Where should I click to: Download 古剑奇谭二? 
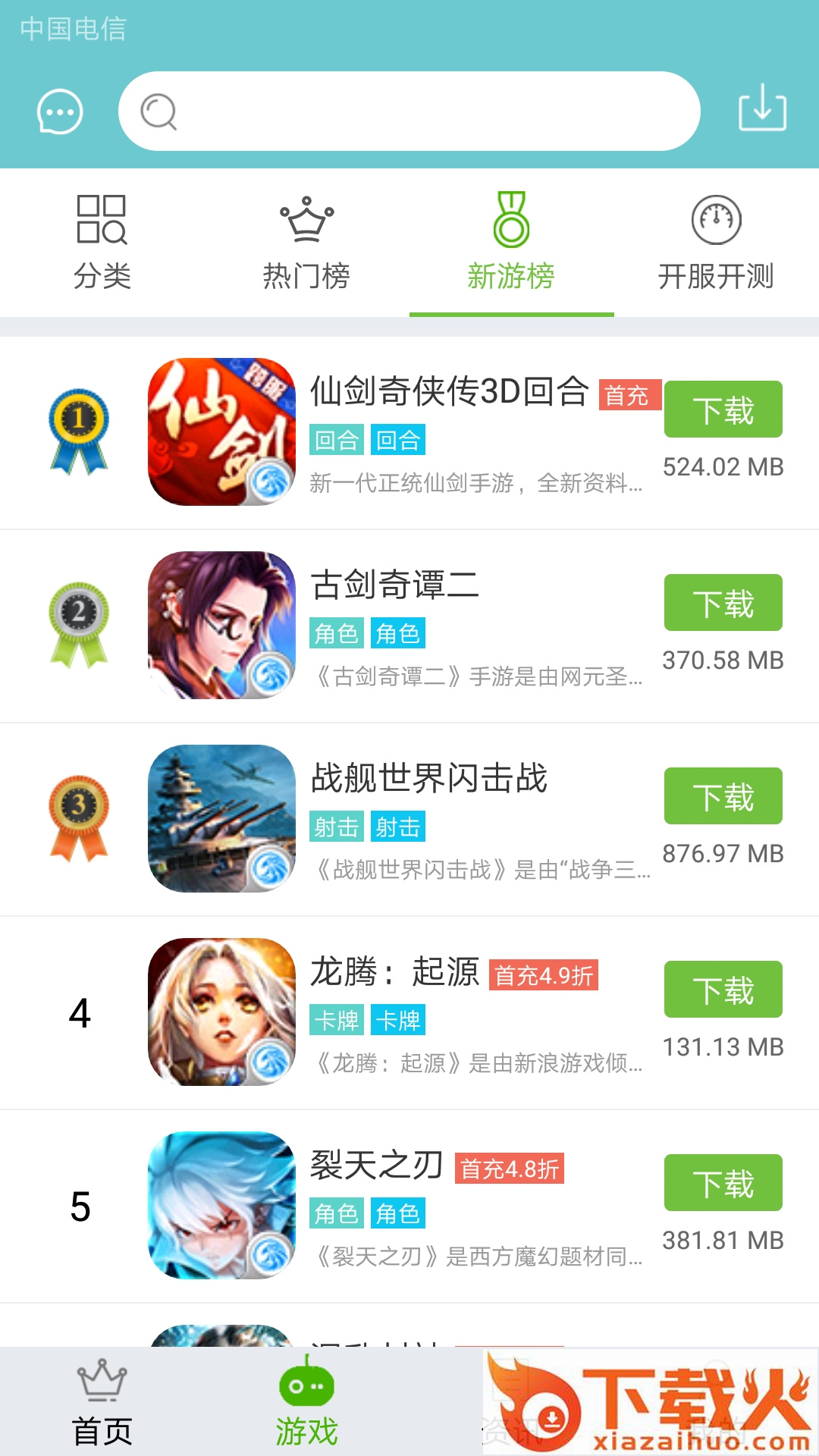click(x=723, y=603)
